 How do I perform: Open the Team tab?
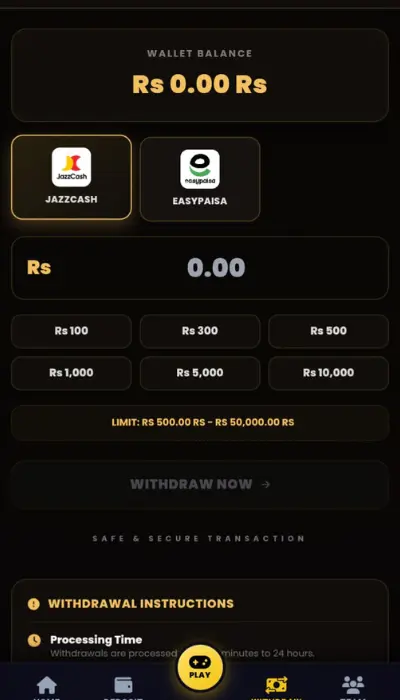coord(353,688)
